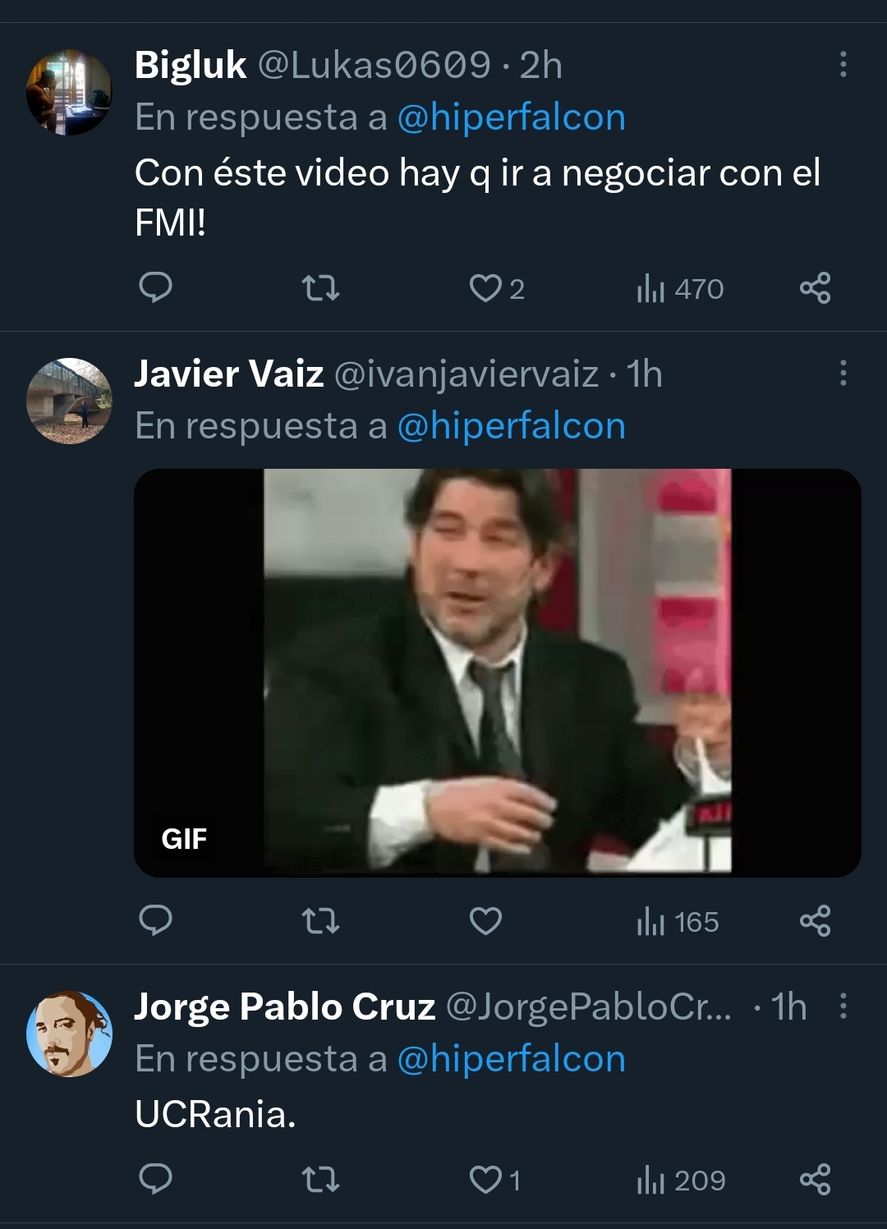The width and height of the screenshot is (887, 1229).
Task: Reply to Jorge Pablo Cruz's tweet
Action: coord(155,1181)
